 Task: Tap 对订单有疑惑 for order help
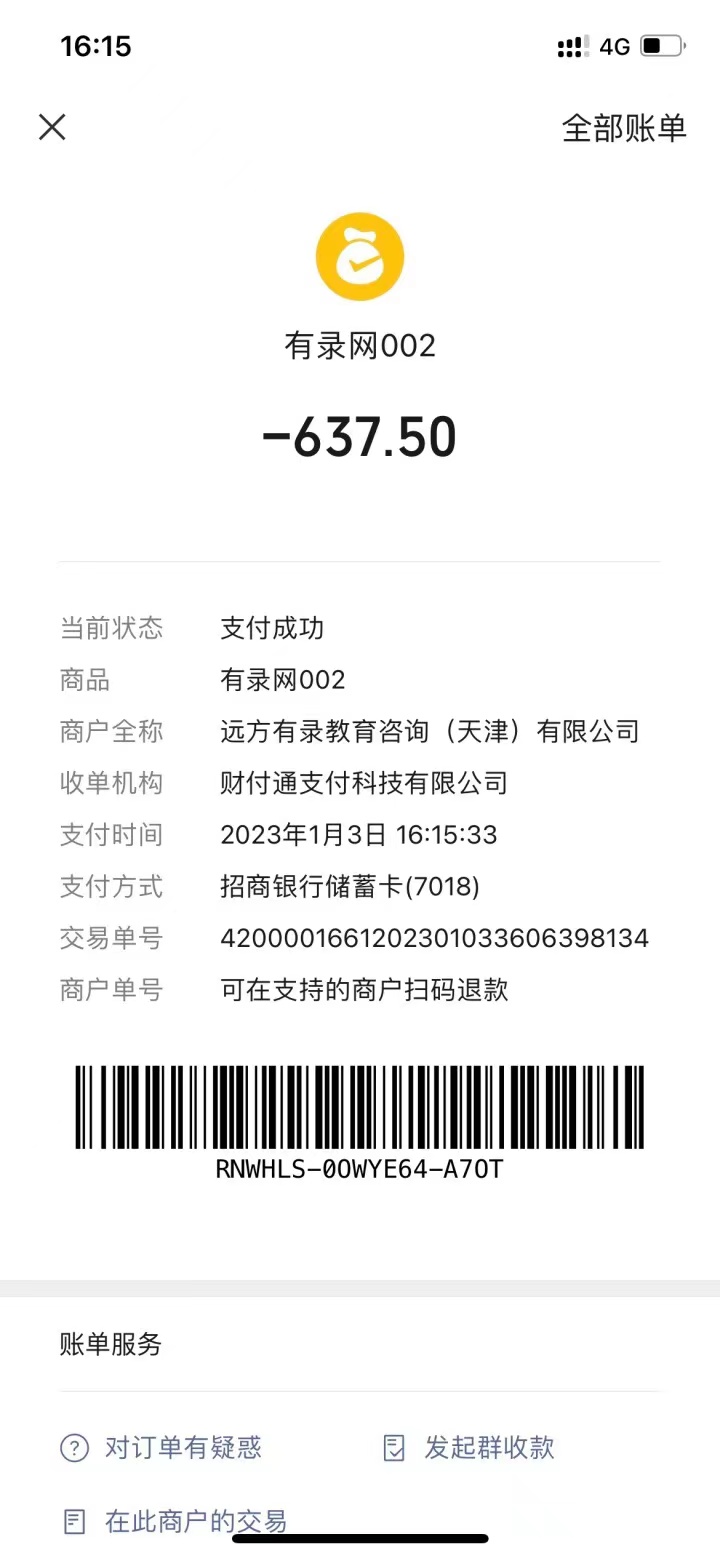click(162, 1447)
